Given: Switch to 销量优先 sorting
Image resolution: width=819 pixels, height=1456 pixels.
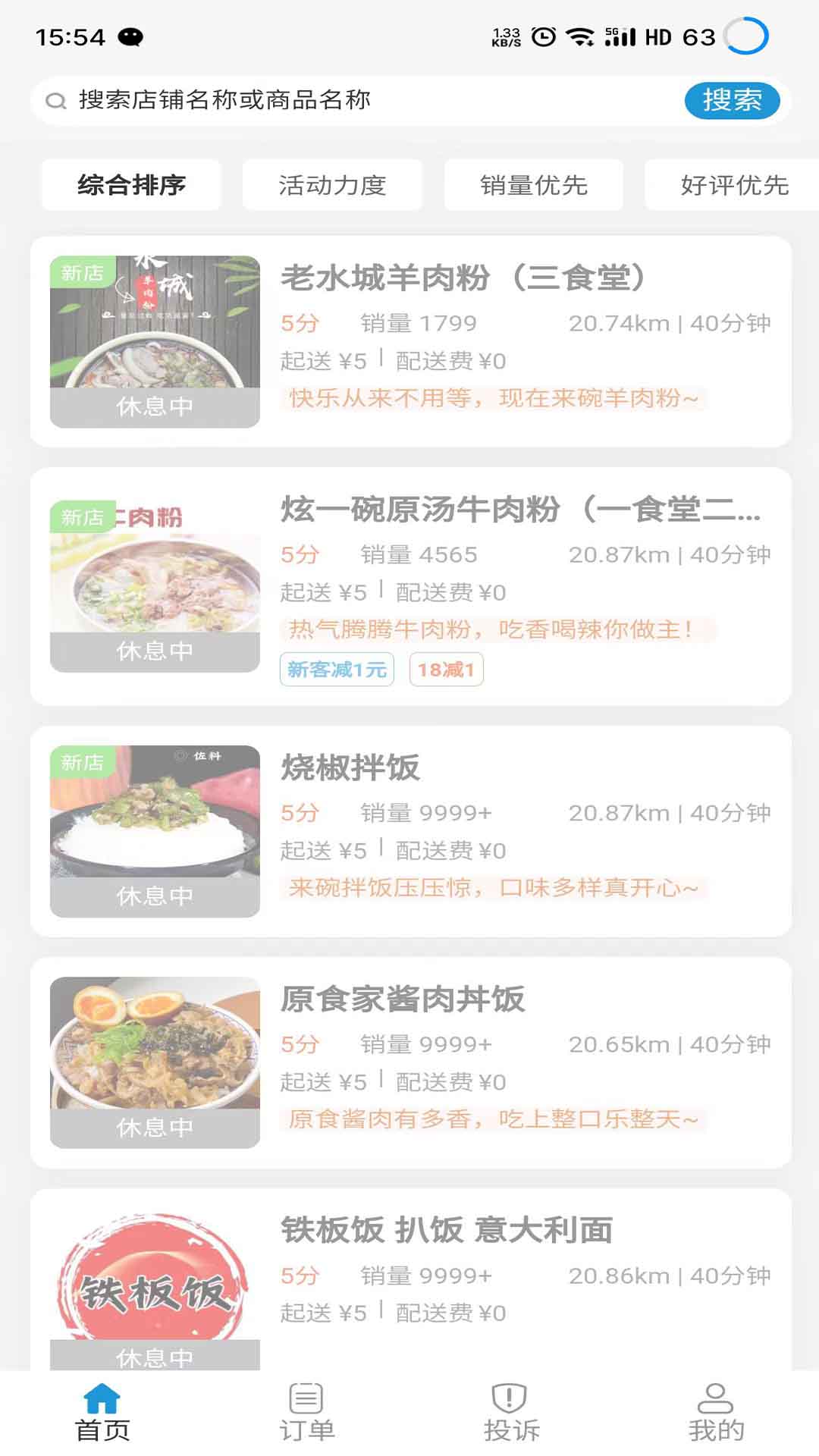Looking at the screenshot, I should click(533, 184).
